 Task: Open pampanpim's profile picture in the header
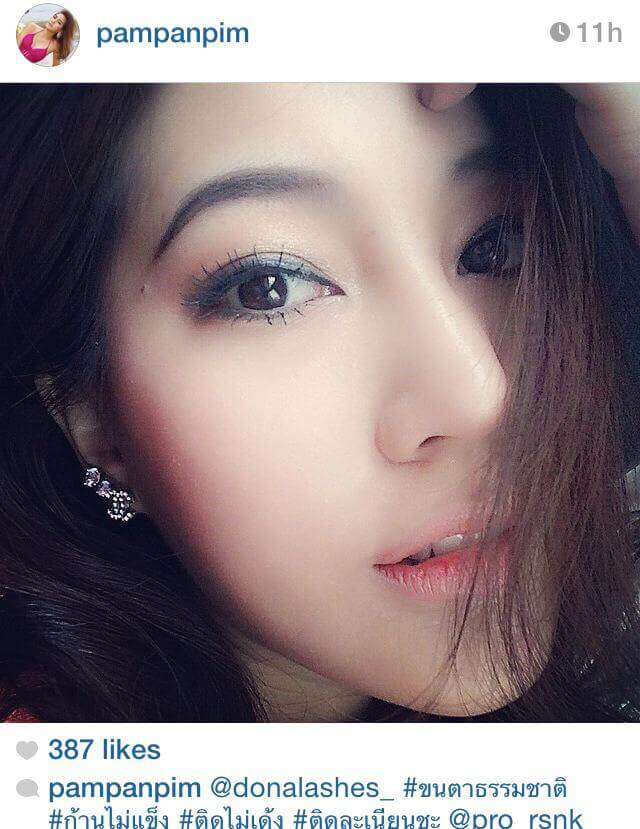47,34
